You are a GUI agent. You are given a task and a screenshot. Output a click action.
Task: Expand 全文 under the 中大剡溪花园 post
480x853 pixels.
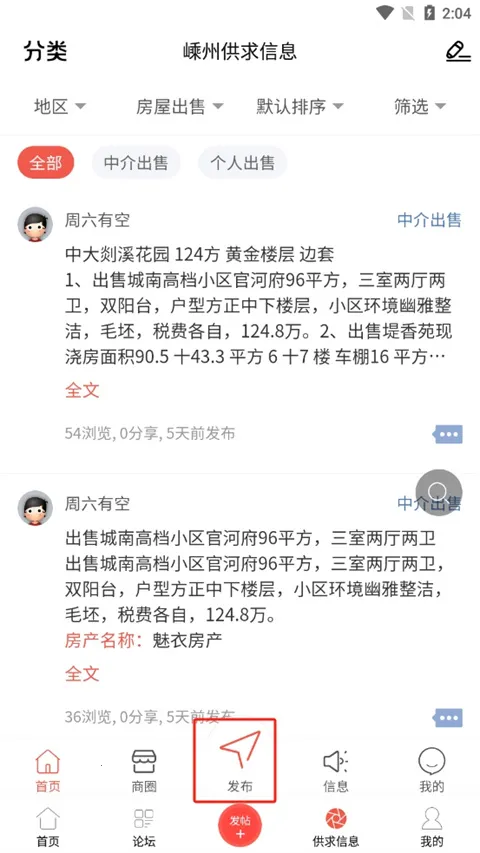tap(82, 390)
